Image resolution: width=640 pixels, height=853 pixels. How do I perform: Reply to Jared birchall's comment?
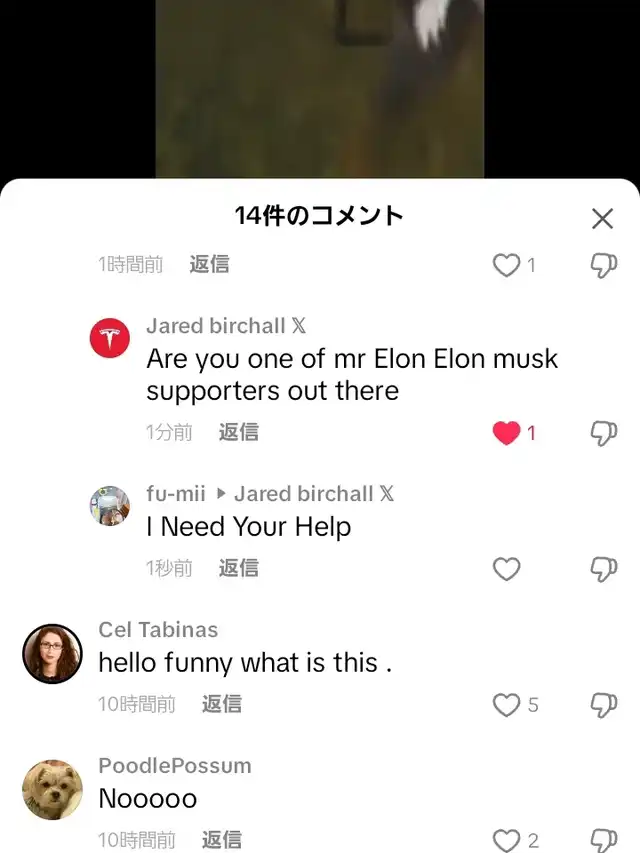coord(238,432)
